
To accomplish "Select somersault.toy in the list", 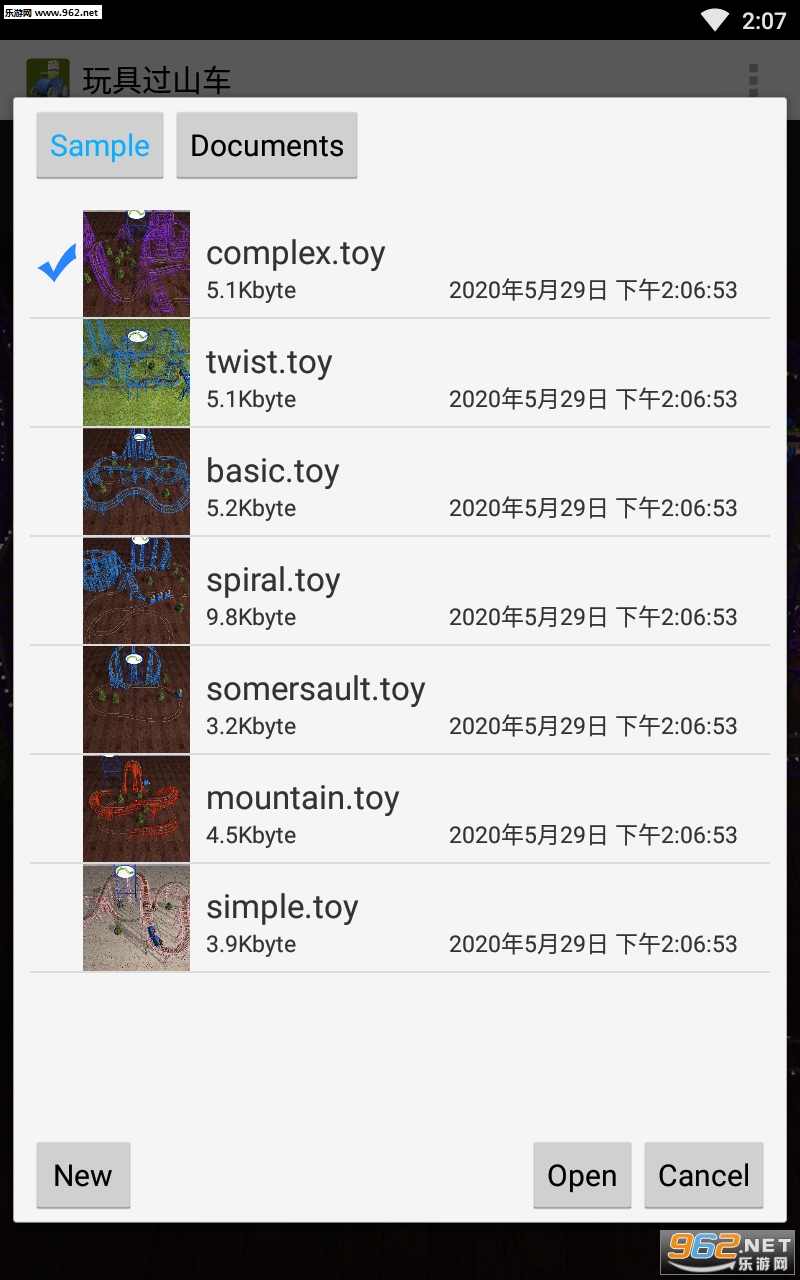I will click(x=400, y=701).
